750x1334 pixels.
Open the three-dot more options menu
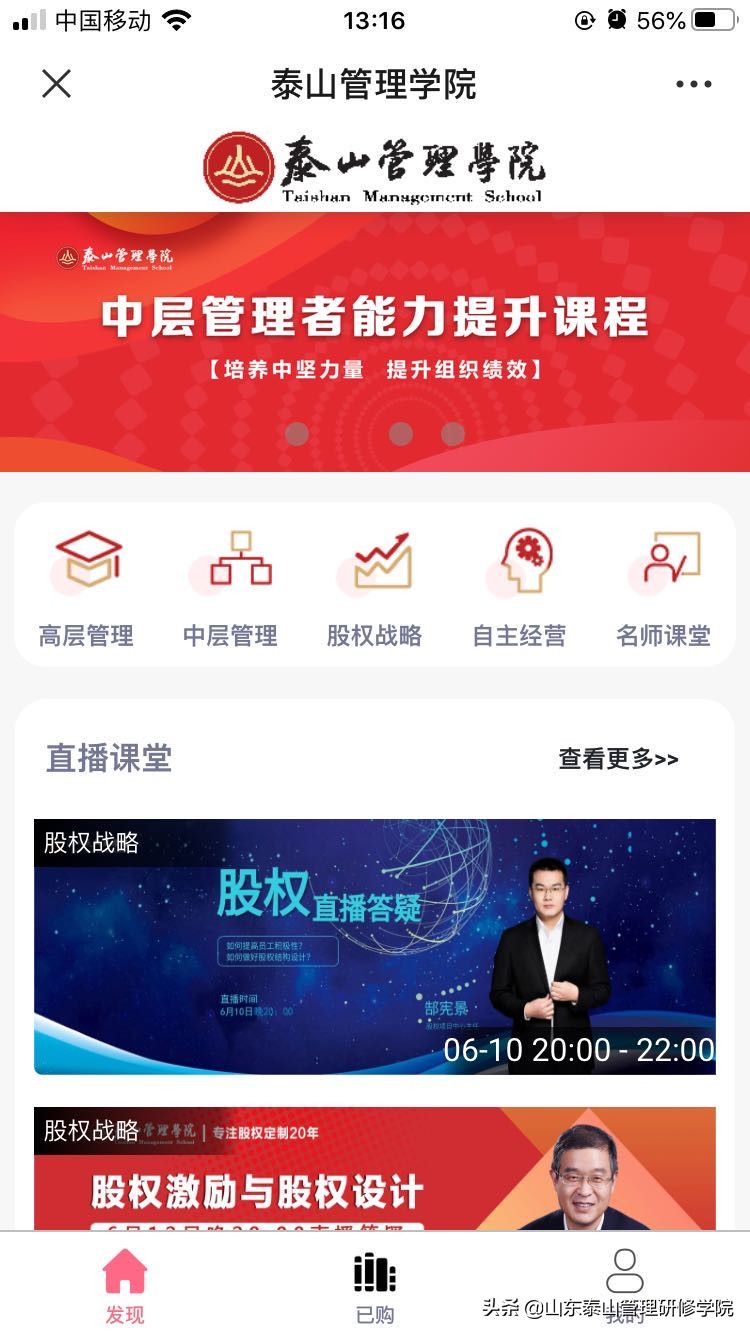(695, 84)
